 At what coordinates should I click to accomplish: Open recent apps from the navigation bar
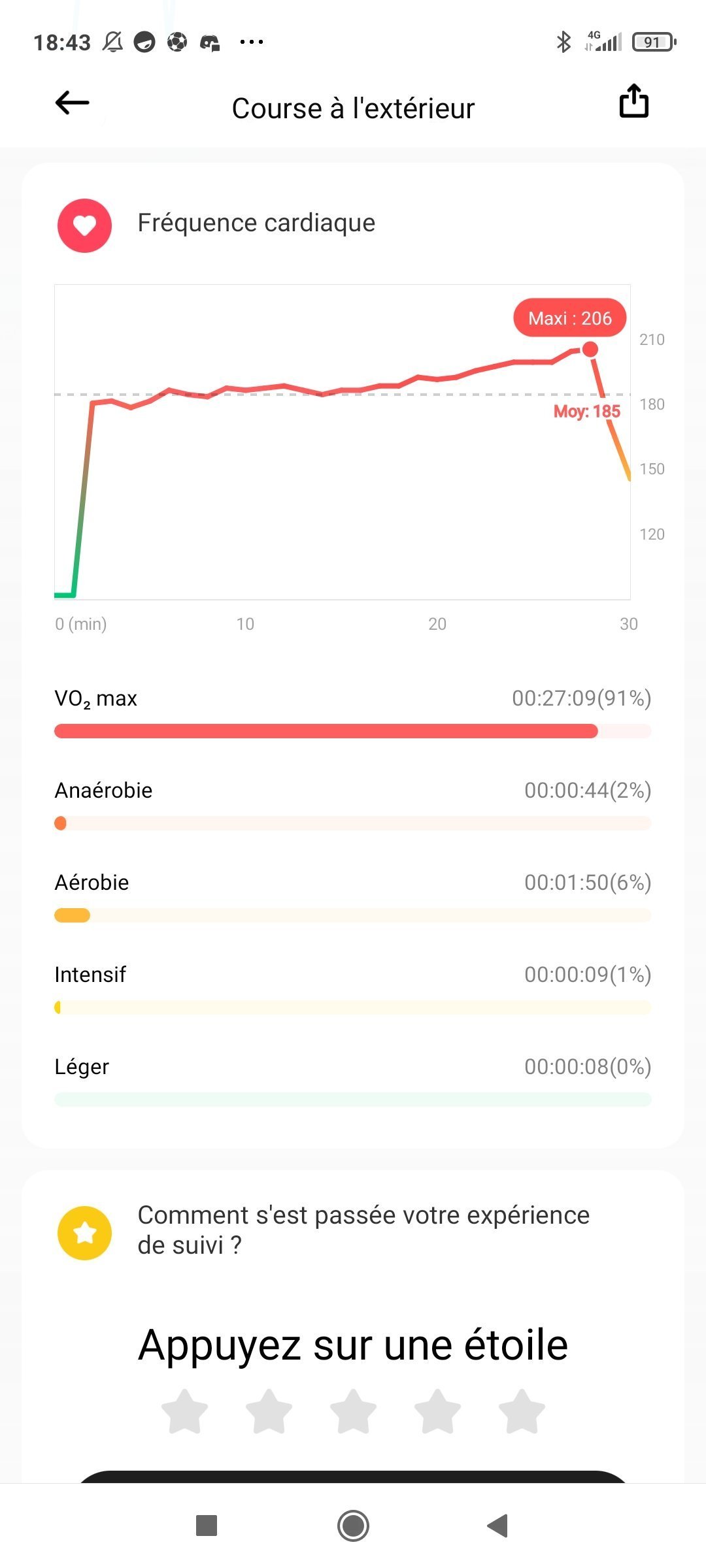(207, 1526)
